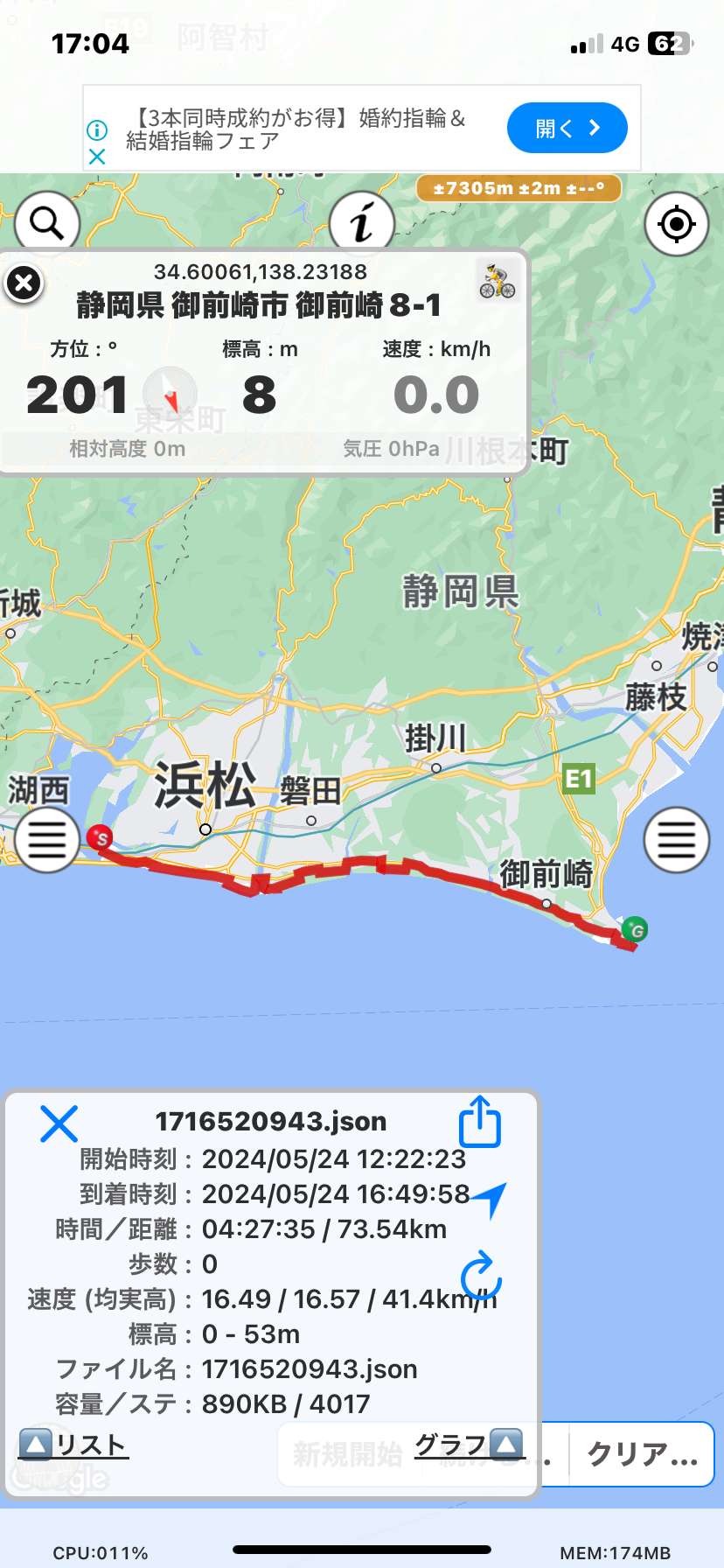
Task: Open the info button on the map
Action: (x=362, y=222)
